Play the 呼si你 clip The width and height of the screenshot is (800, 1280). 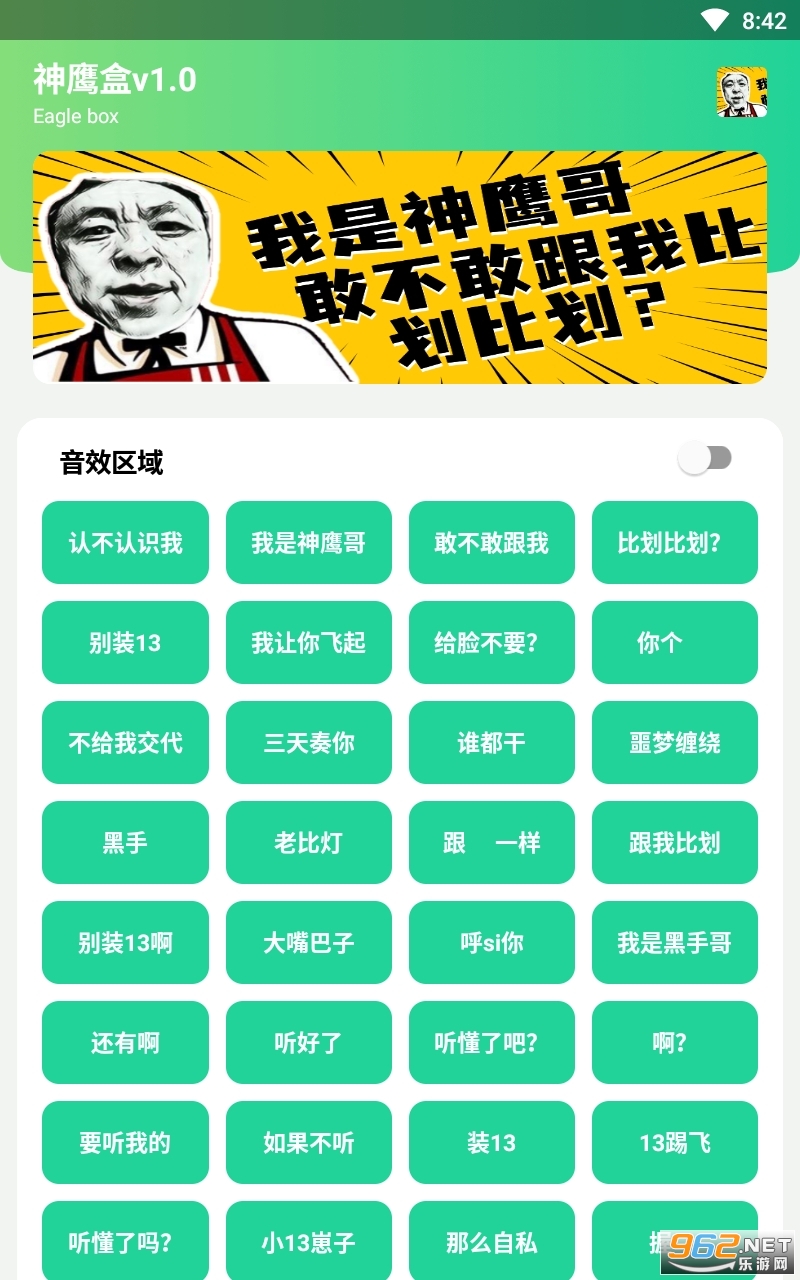(491, 943)
